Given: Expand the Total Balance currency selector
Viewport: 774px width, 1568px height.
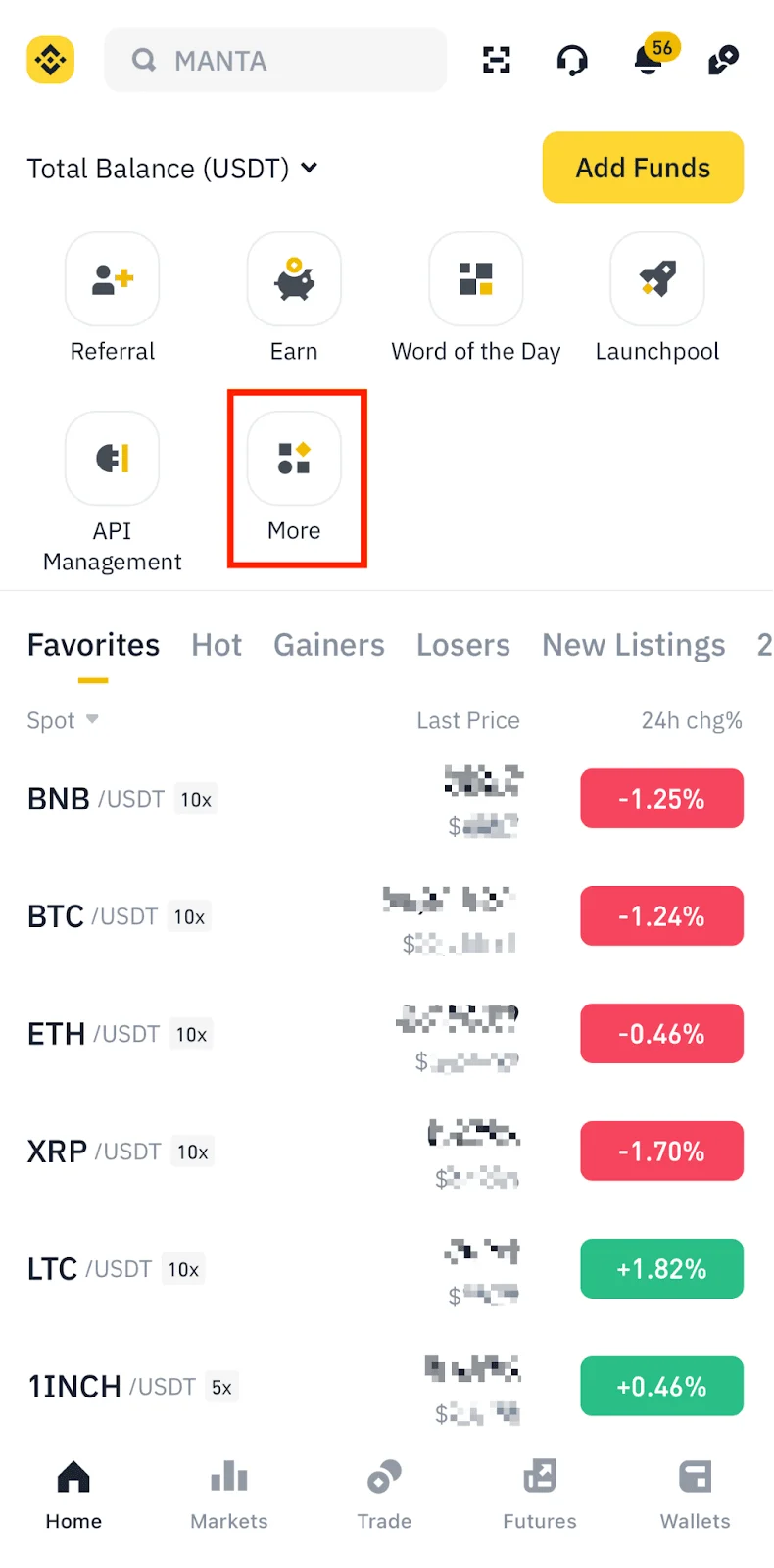Looking at the screenshot, I should (x=309, y=168).
